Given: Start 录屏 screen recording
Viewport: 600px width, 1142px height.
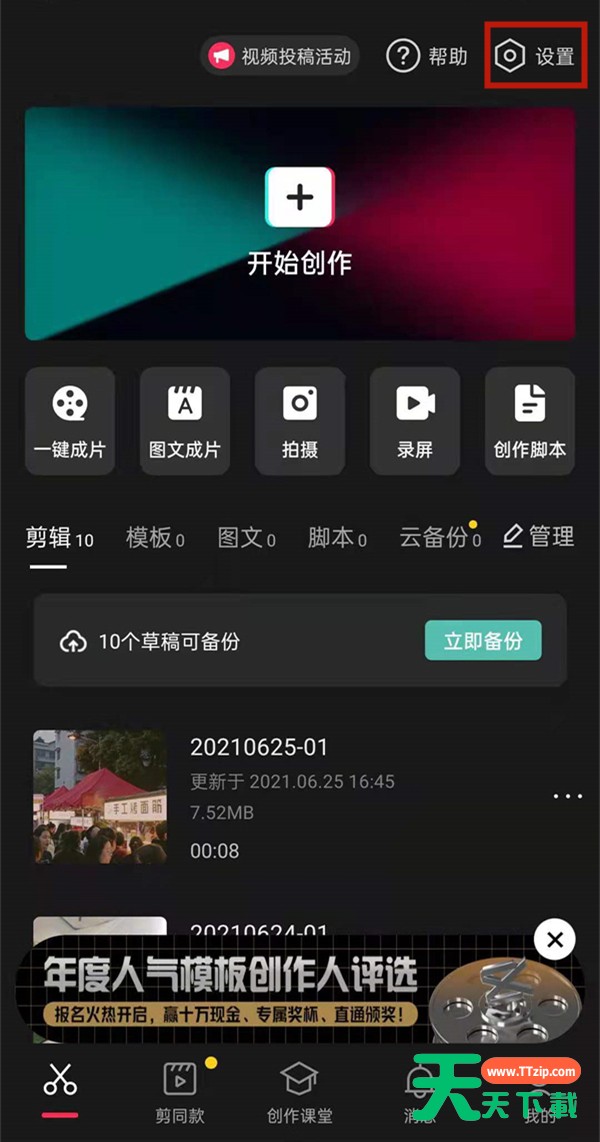Looking at the screenshot, I should (415, 420).
